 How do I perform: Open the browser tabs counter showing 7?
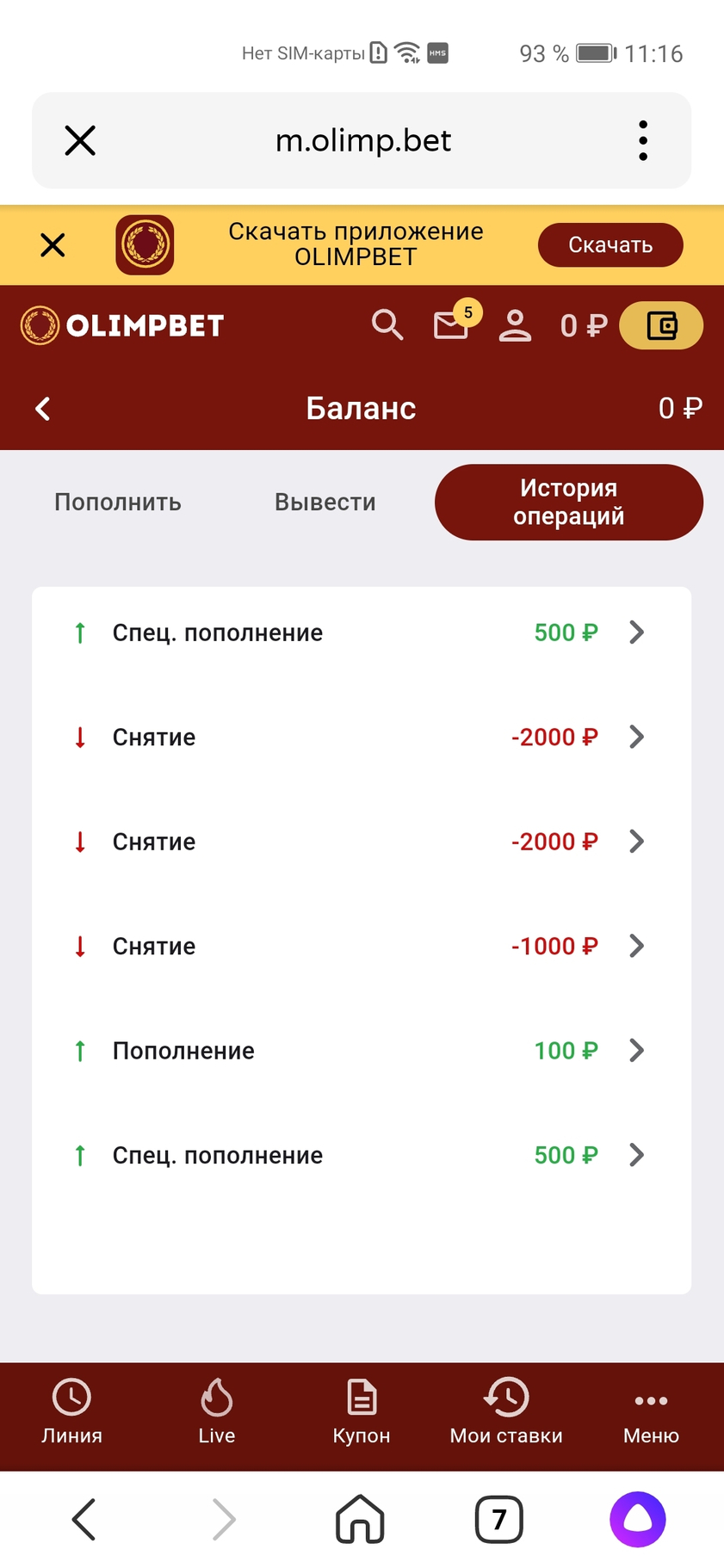499,1519
